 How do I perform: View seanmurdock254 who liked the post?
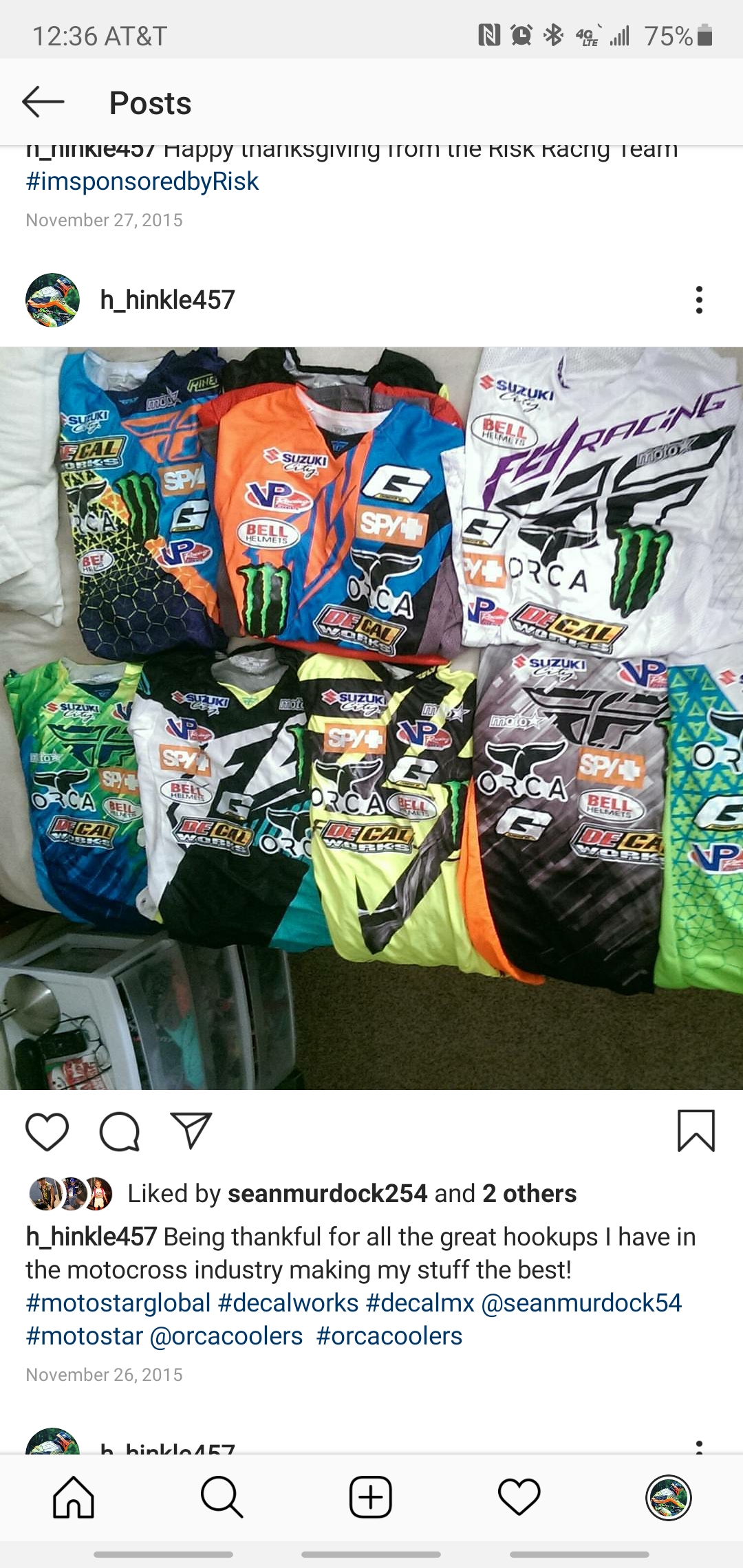tap(327, 1193)
